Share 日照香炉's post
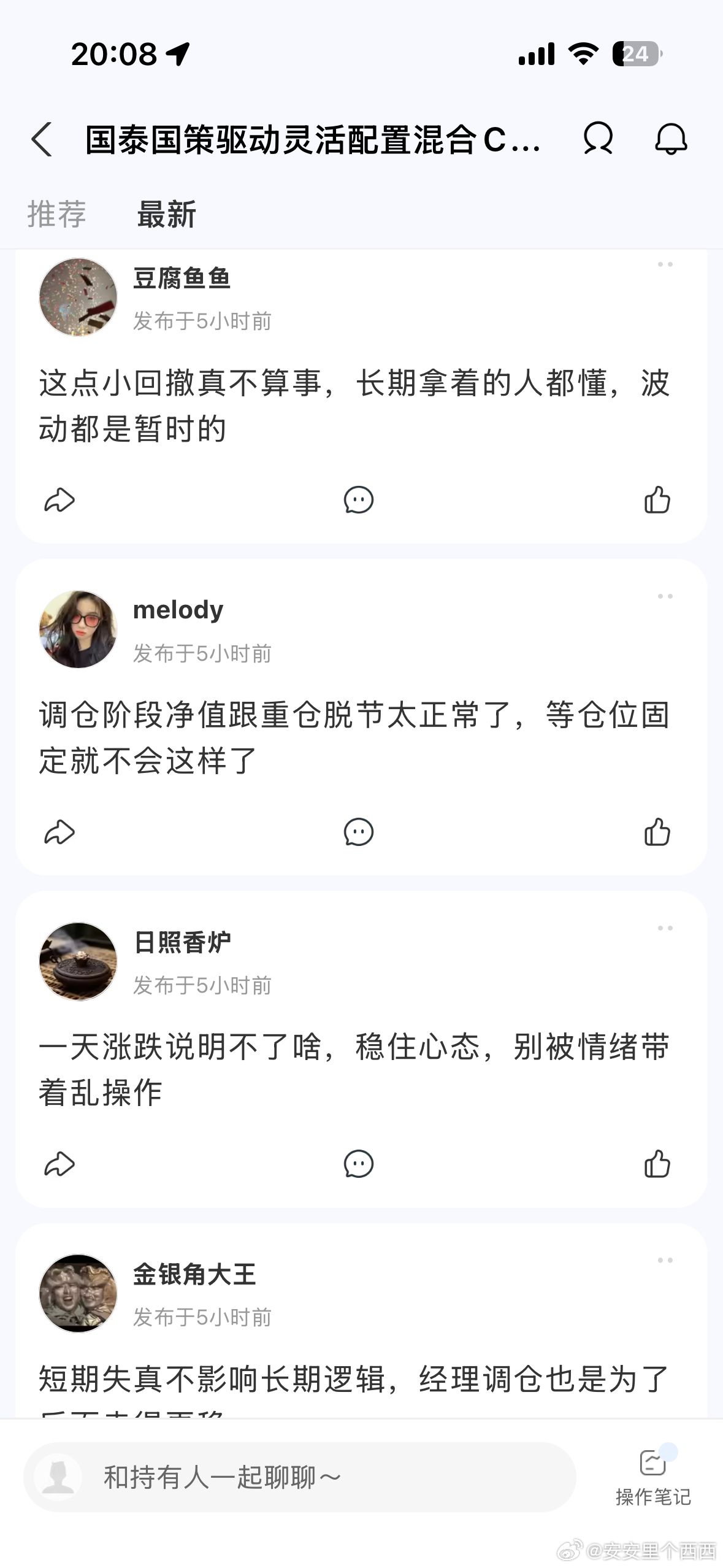The image size is (723, 1568). [x=59, y=1164]
